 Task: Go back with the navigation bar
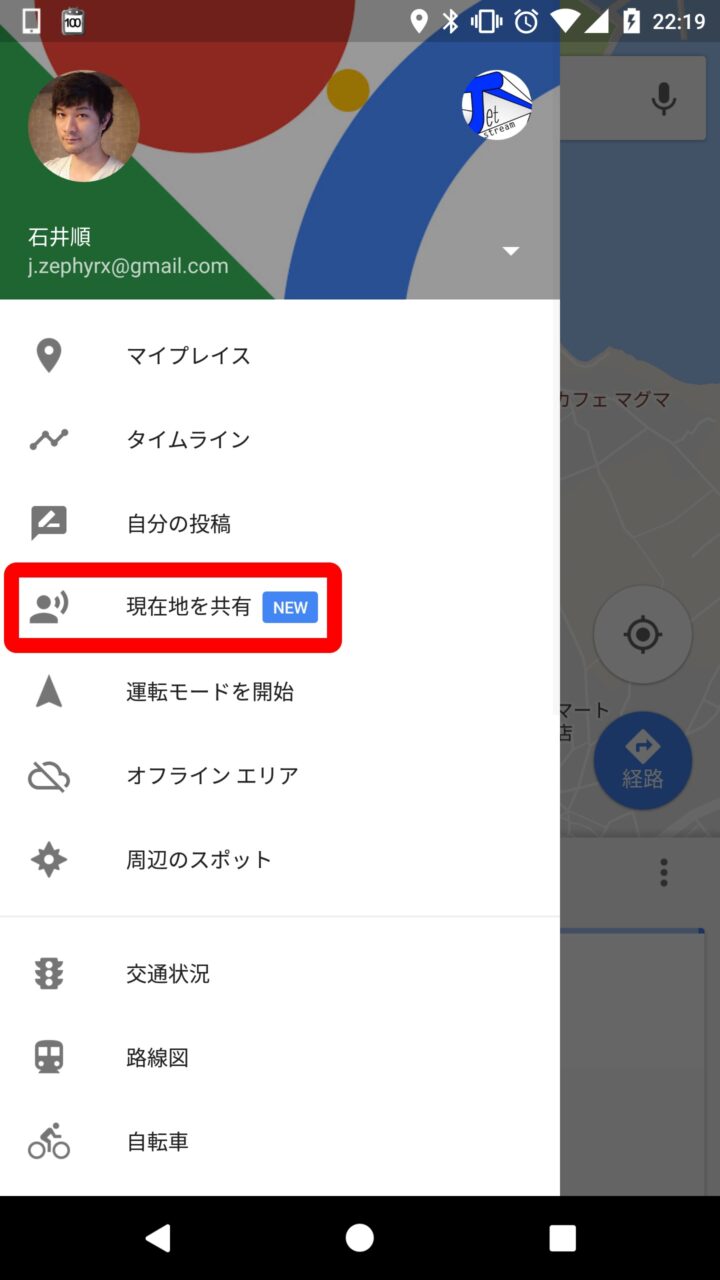(x=158, y=1238)
